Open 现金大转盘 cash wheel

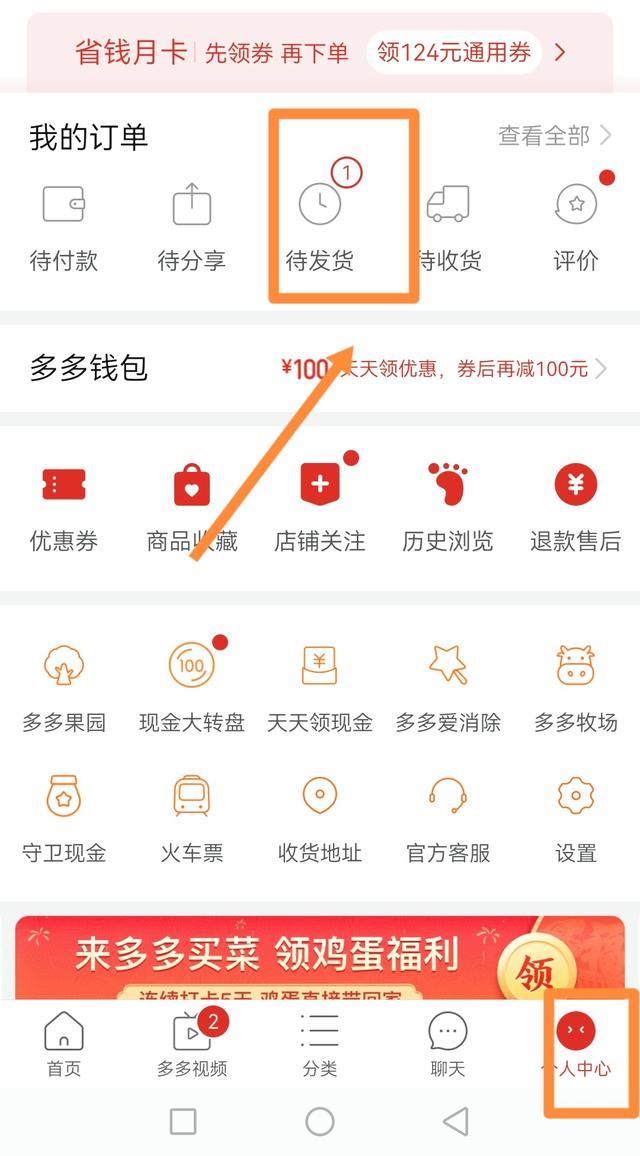click(192, 688)
